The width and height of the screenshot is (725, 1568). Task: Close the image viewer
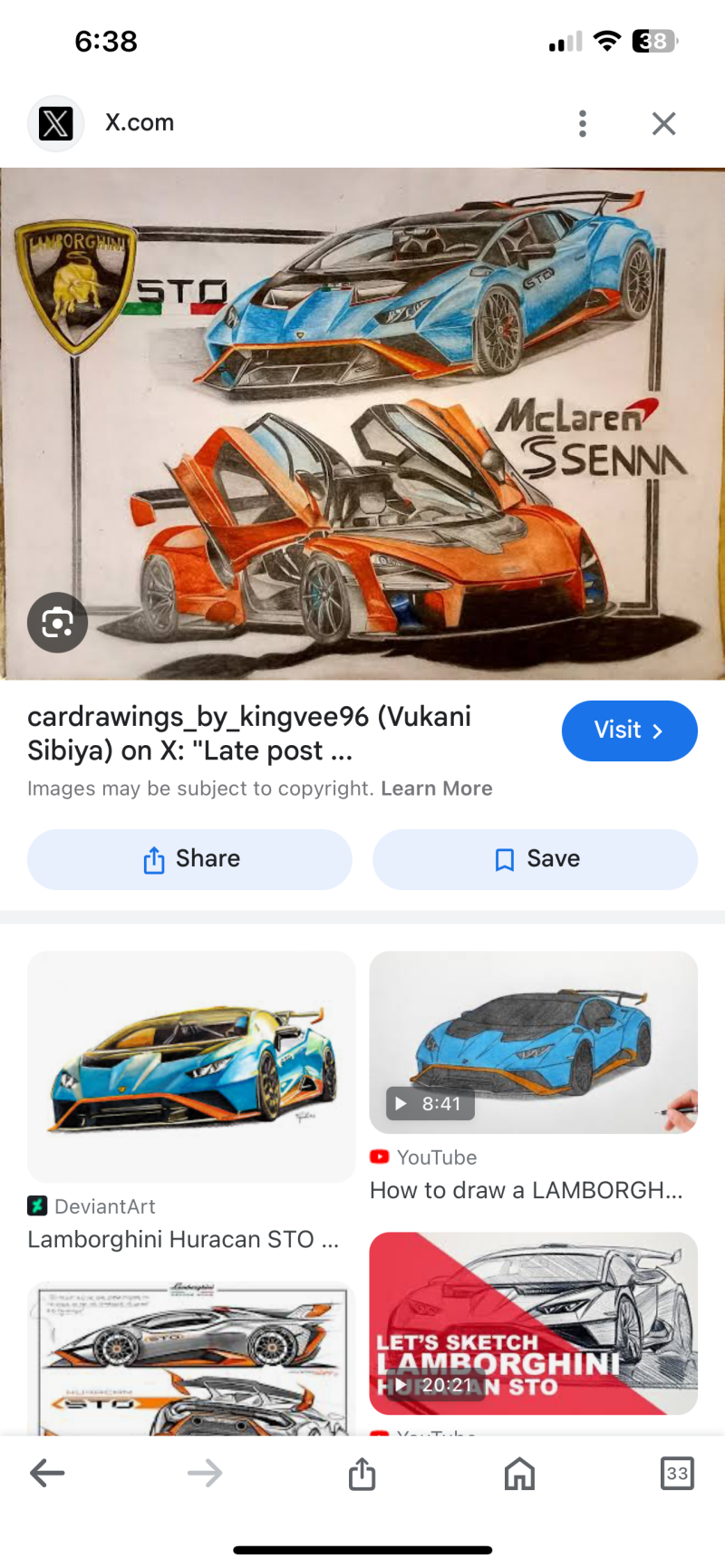pyautogui.click(x=664, y=123)
